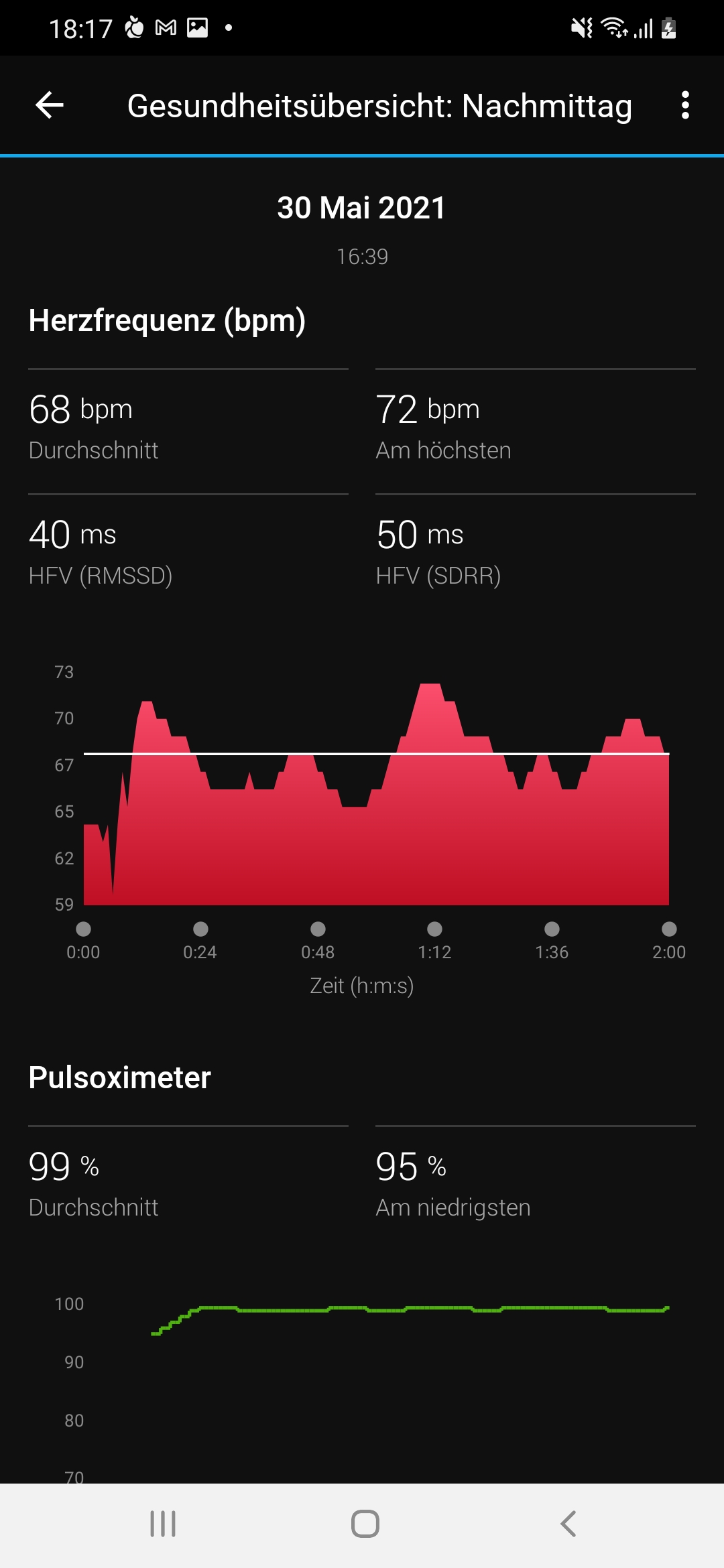724x1568 pixels.
Task: Open the three-dot overflow menu
Action: click(x=684, y=105)
